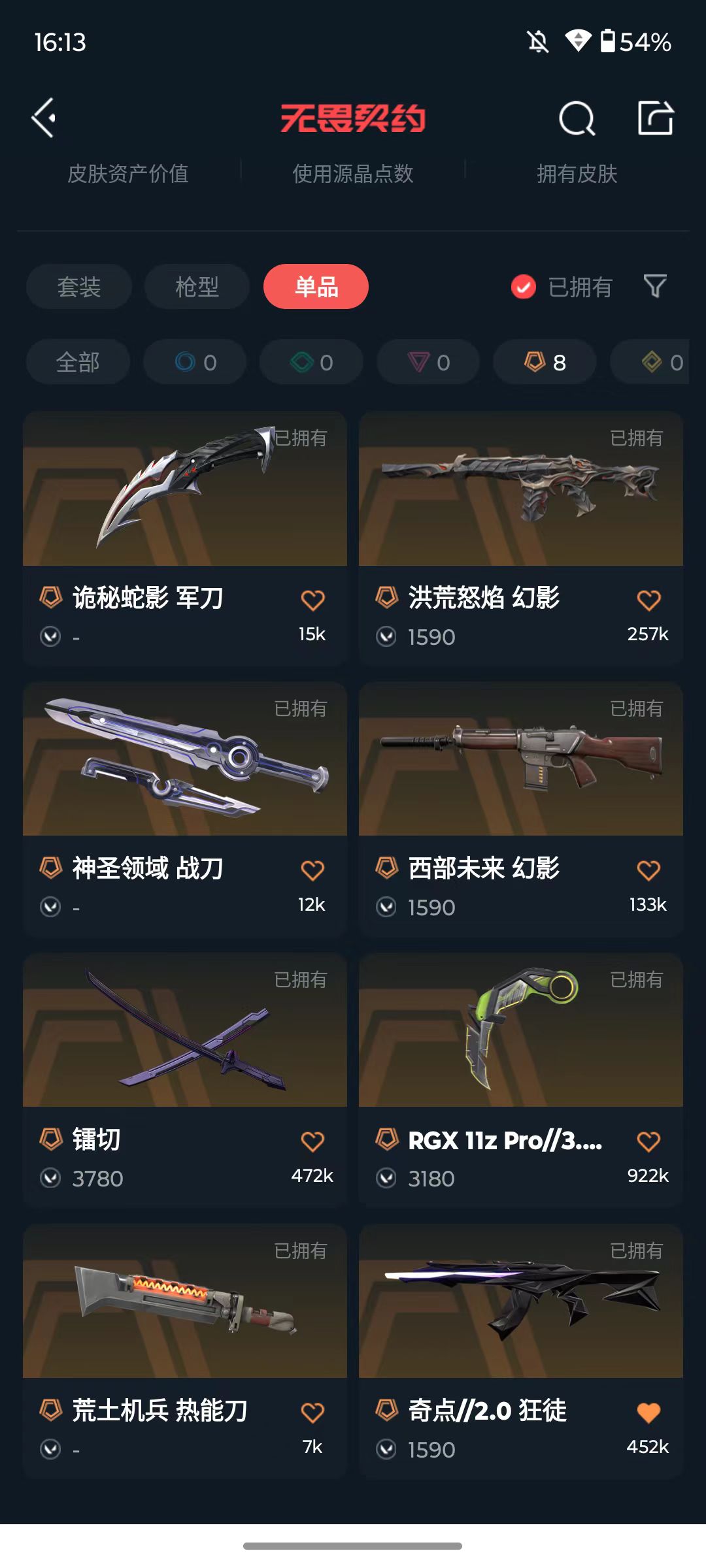The image size is (706, 1568).
Task: Like the 洪荒怒焰 幻影 skin
Action: click(x=648, y=600)
